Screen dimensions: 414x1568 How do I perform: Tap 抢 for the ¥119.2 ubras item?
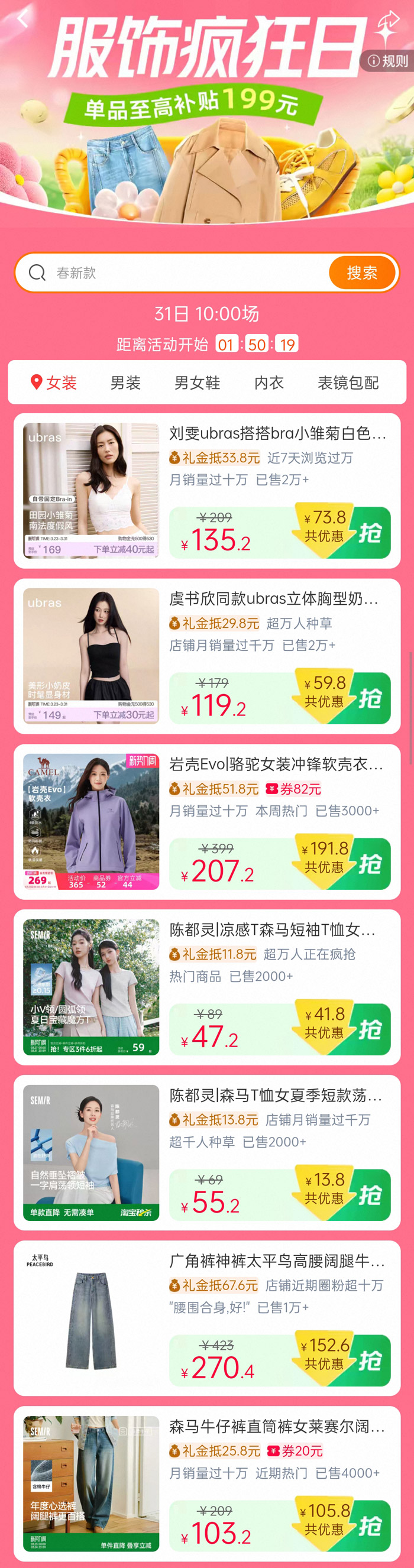point(370,699)
